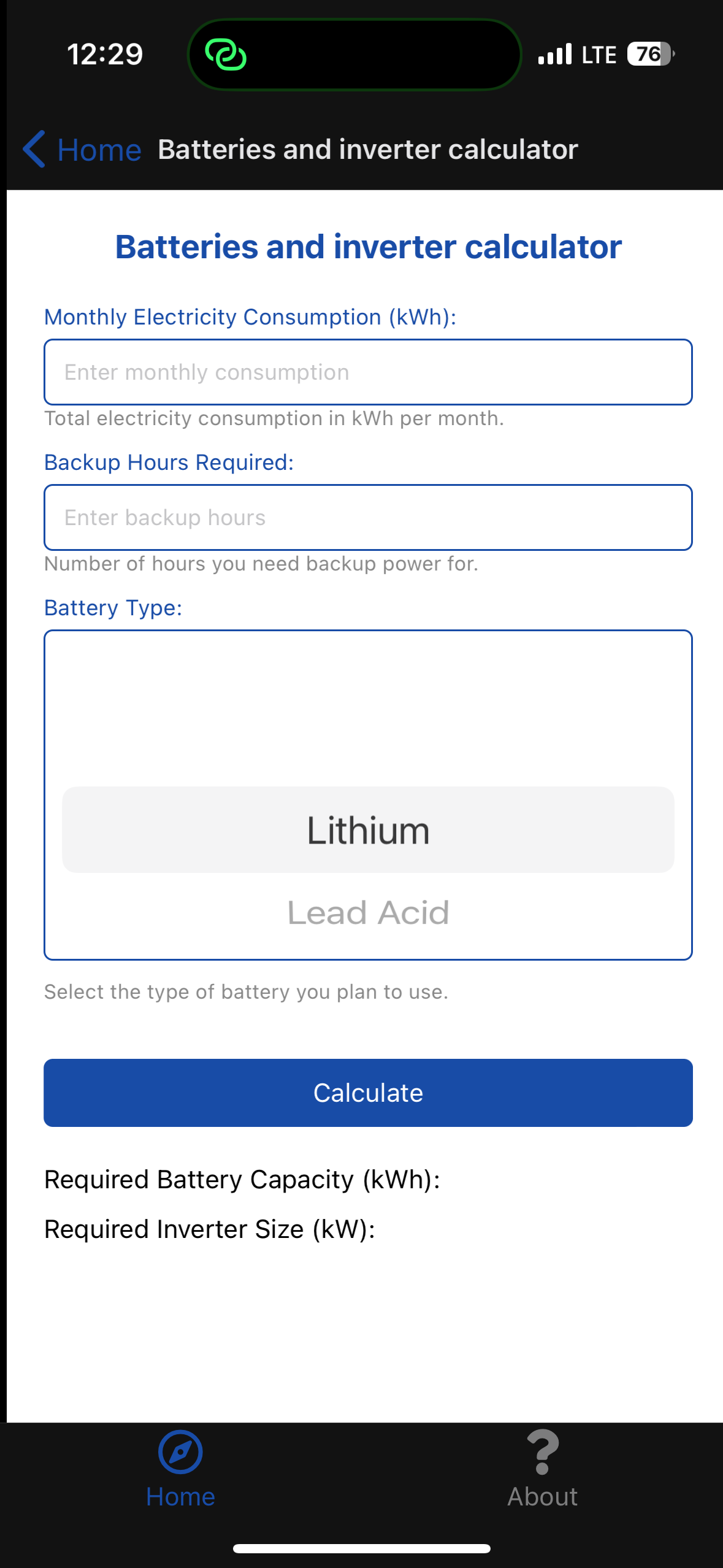Focus the monthly consumption input field
723x1568 pixels.
(x=368, y=372)
